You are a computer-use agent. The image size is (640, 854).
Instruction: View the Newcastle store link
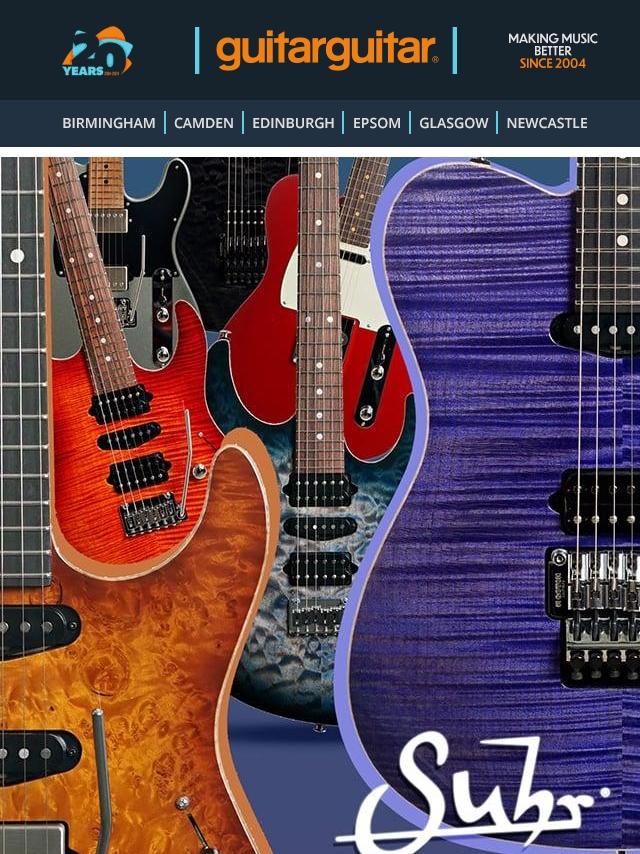pyautogui.click(x=546, y=124)
